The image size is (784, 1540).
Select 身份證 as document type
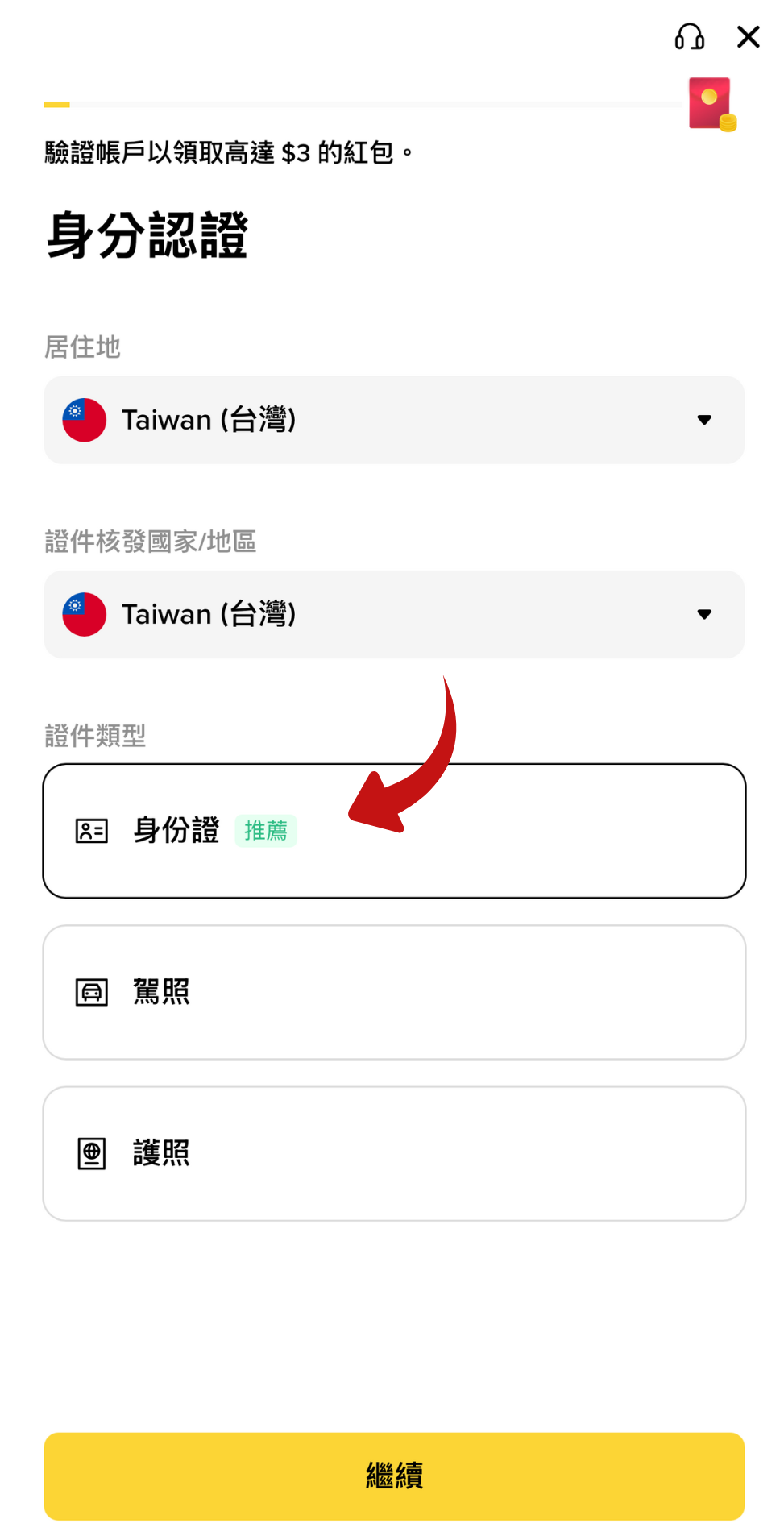coord(394,831)
